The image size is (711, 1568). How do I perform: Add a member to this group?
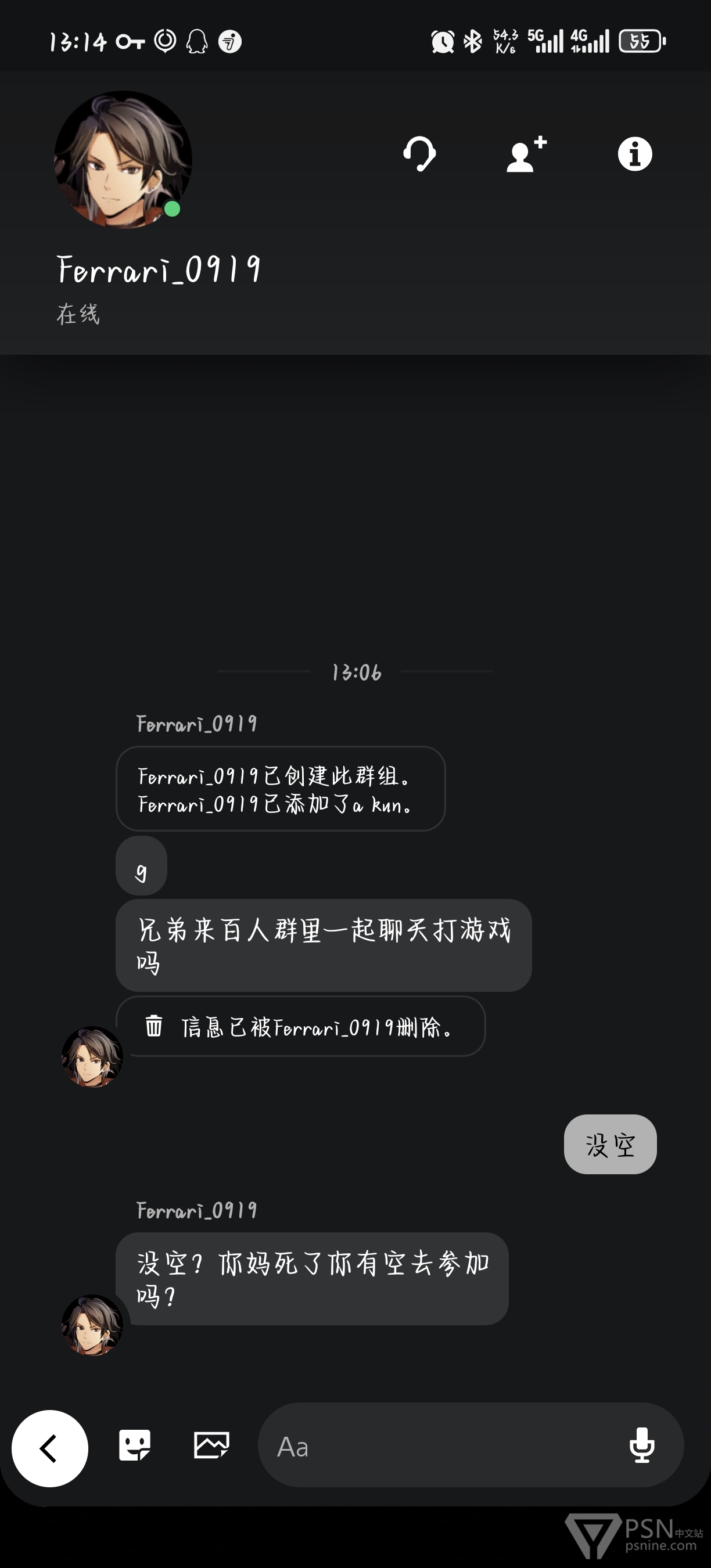click(526, 153)
